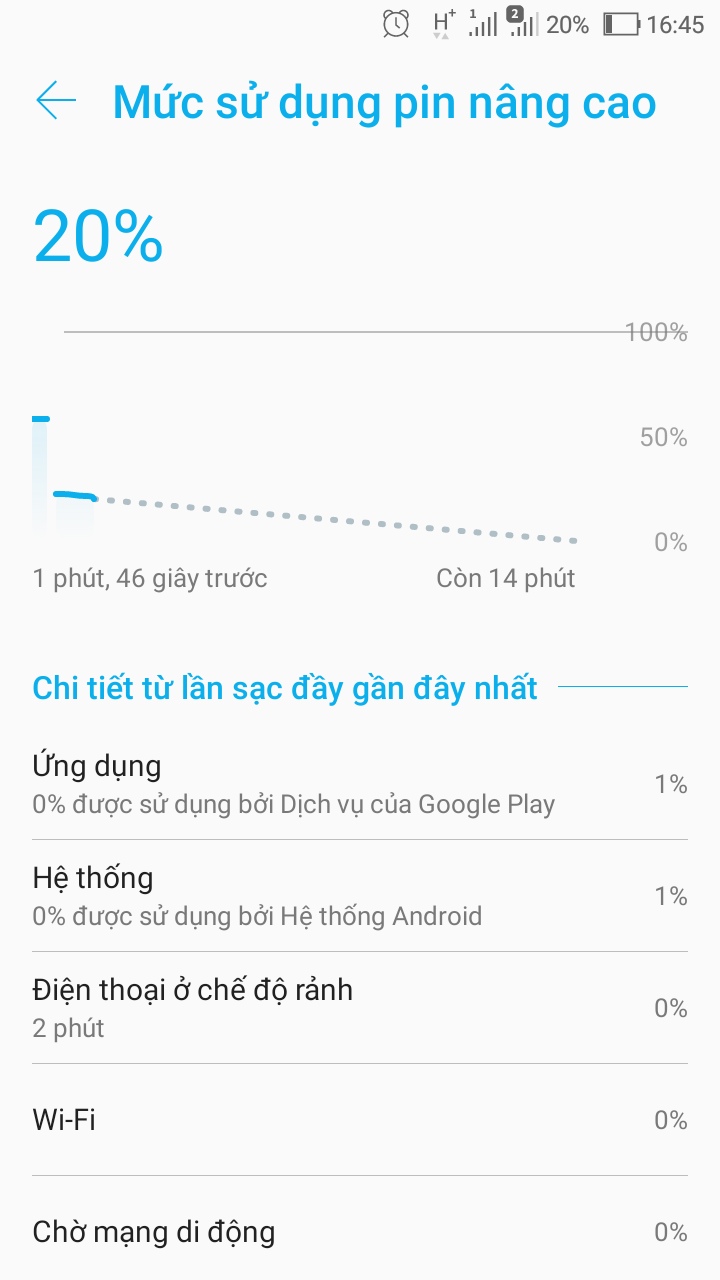The image size is (720, 1280).
Task: Open Điện thoại ở chế độ rảnh row
Action: (x=360, y=1008)
